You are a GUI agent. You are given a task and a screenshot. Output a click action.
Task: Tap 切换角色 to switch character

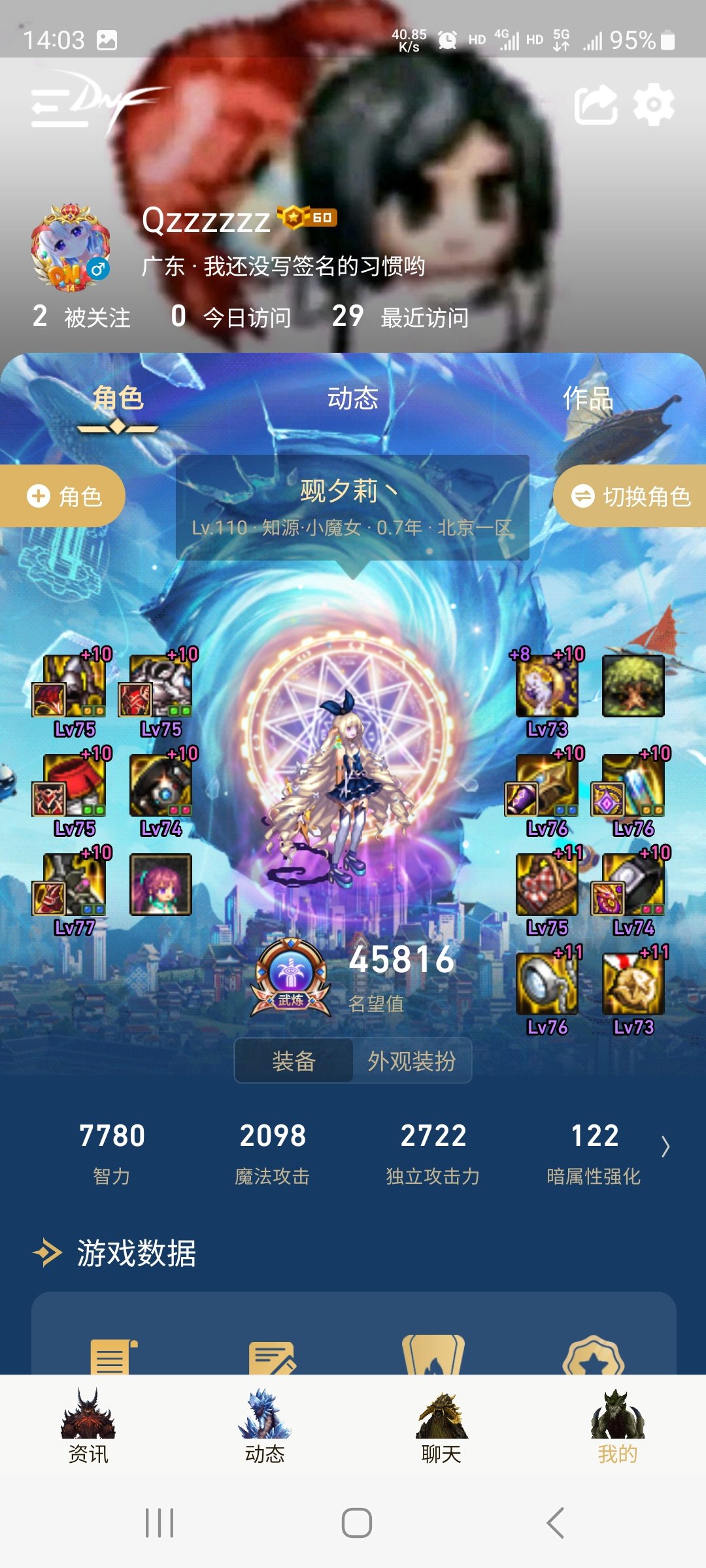631,497
